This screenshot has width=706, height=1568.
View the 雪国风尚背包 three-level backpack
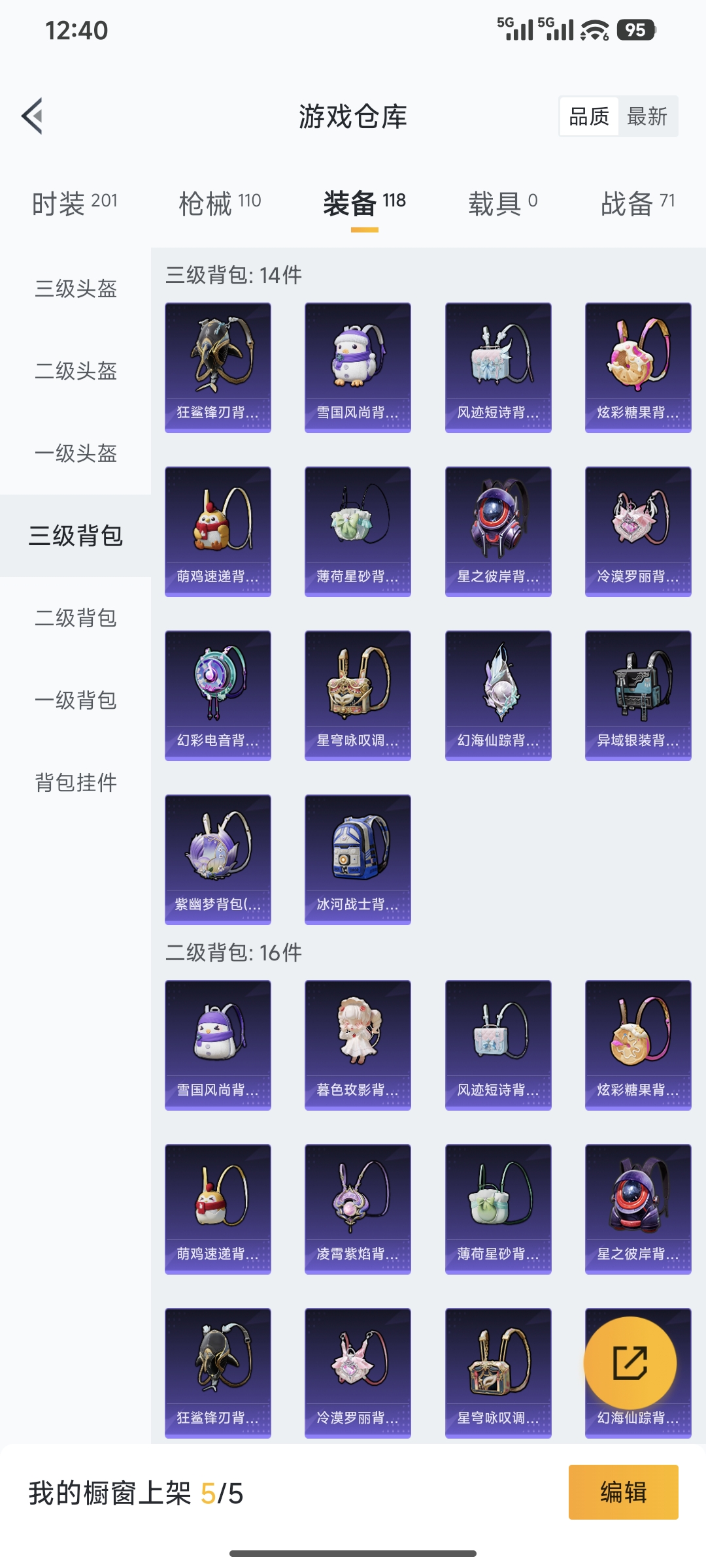(x=358, y=366)
